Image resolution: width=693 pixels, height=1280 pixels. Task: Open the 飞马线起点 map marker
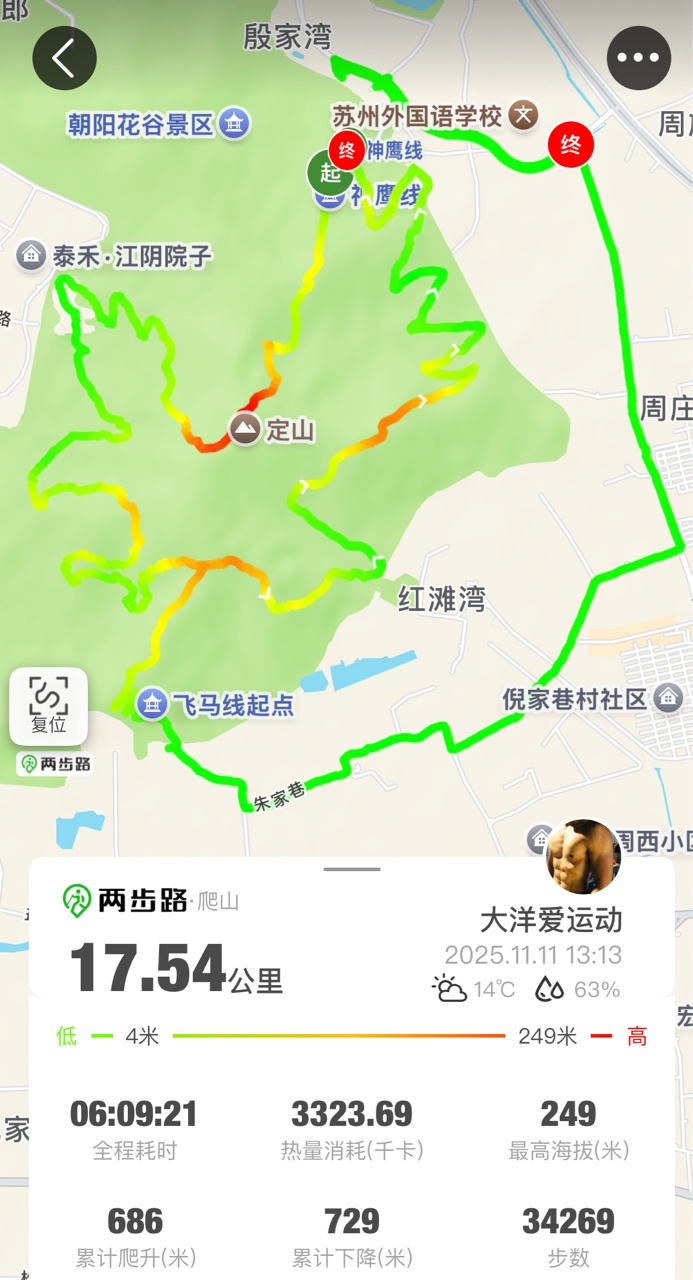pyautogui.click(x=152, y=703)
